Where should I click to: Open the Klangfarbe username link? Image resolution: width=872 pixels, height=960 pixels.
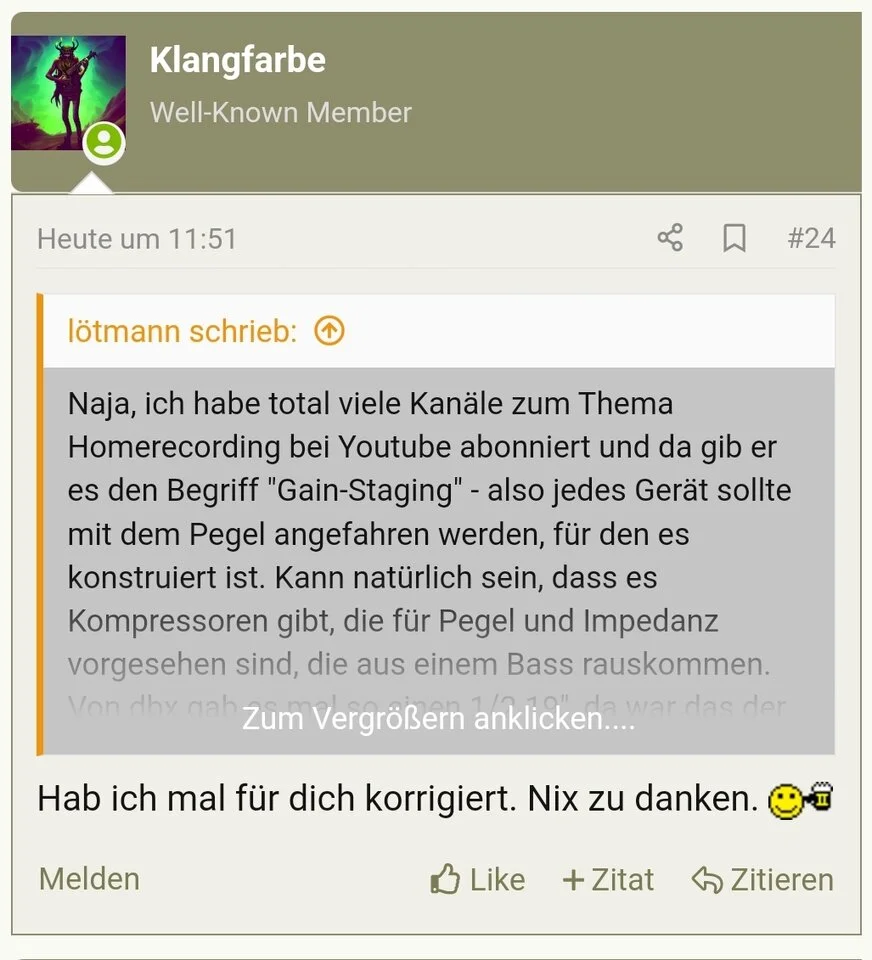point(238,60)
